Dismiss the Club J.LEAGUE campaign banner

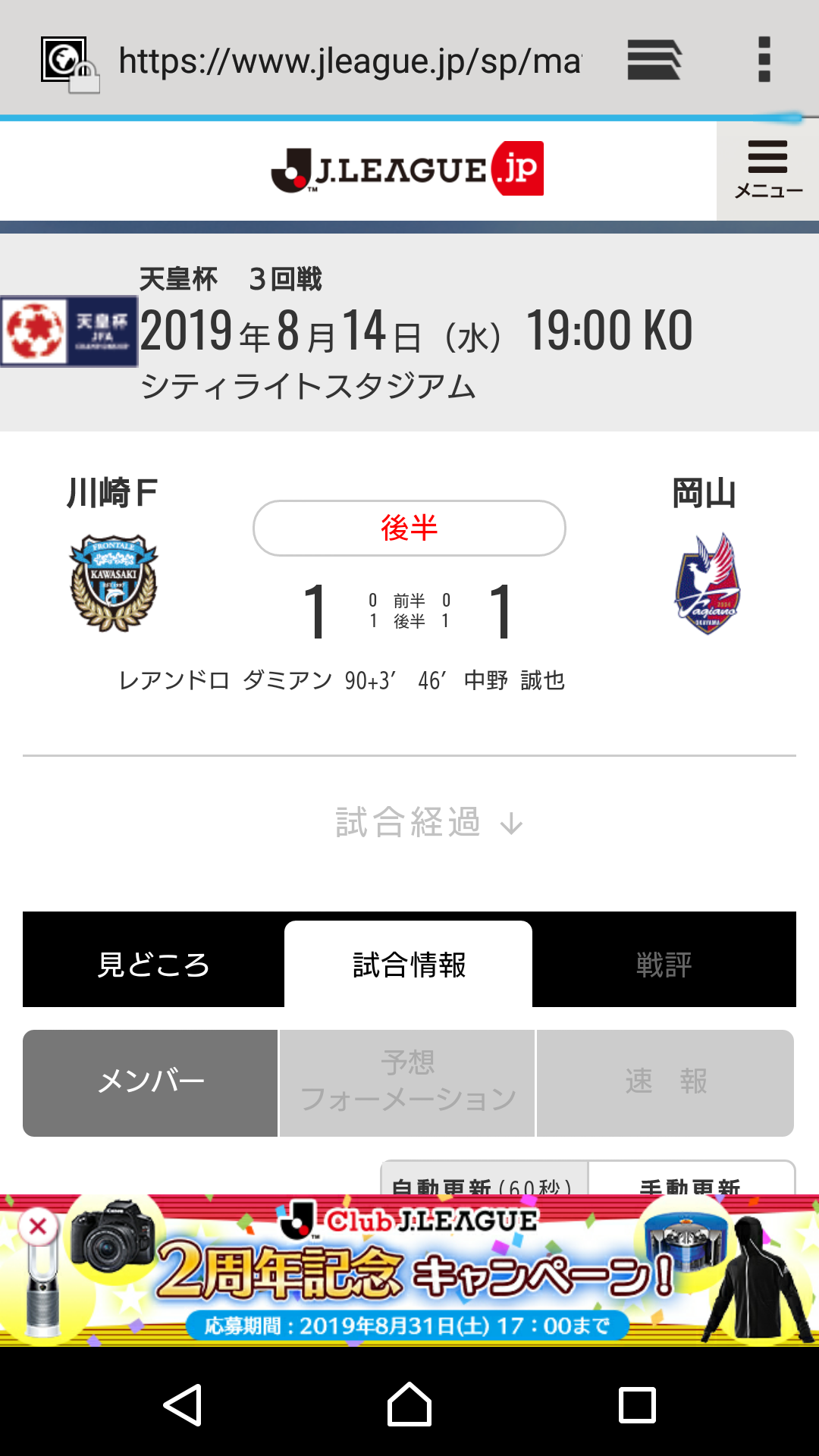pos(38,1226)
